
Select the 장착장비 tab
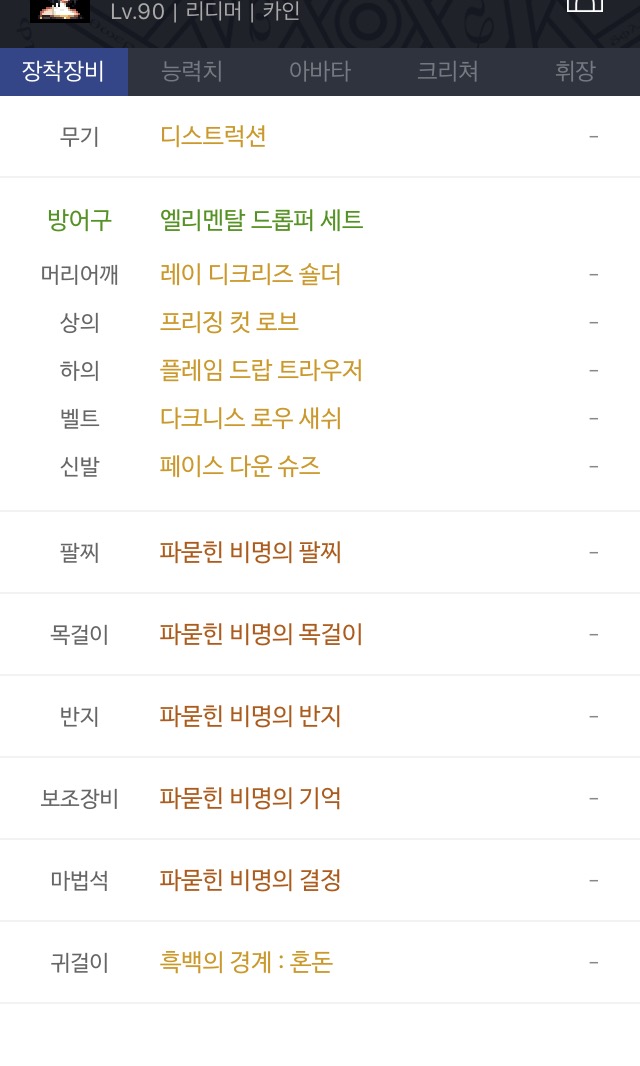click(64, 71)
